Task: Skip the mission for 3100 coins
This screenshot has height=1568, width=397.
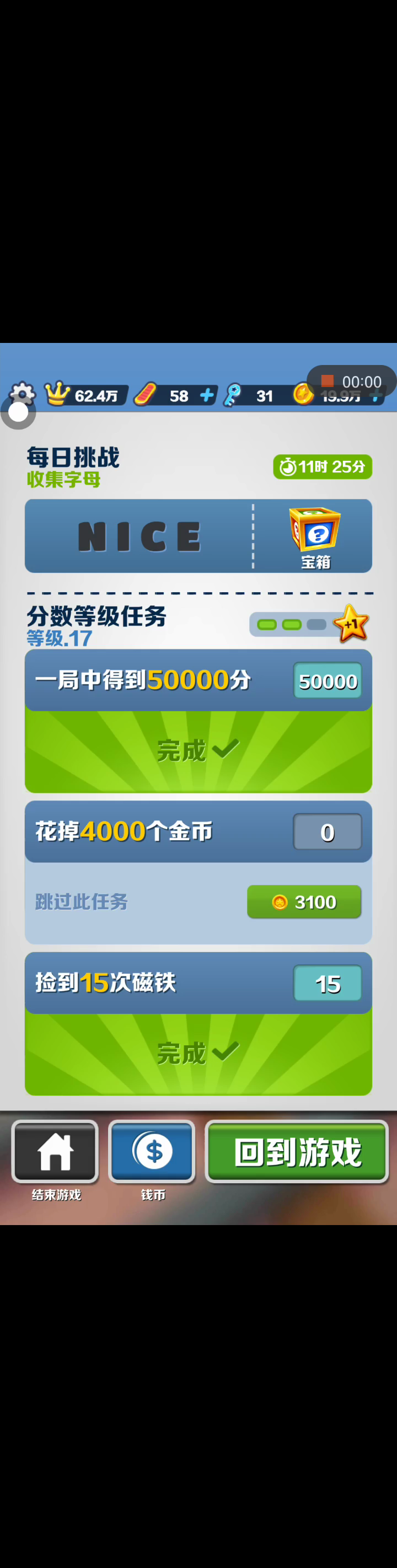Action: coord(304,901)
